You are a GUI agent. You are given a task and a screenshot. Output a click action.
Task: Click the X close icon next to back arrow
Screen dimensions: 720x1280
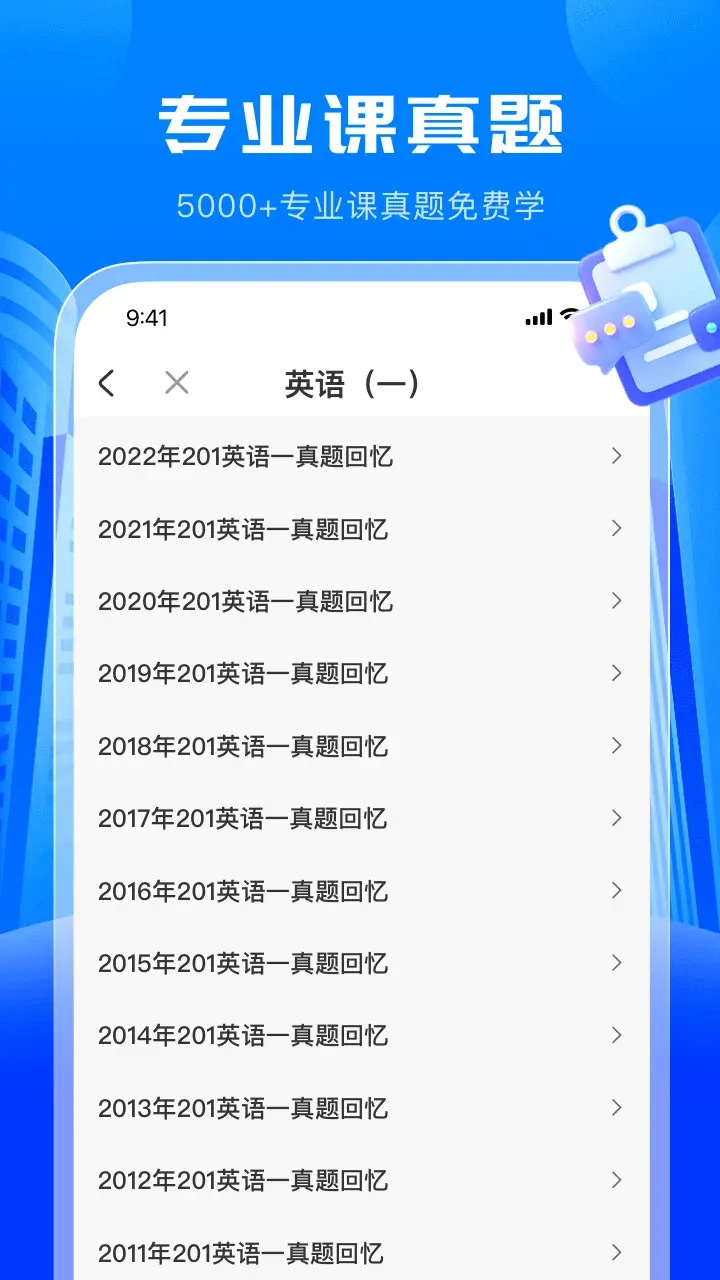click(x=177, y=383)
